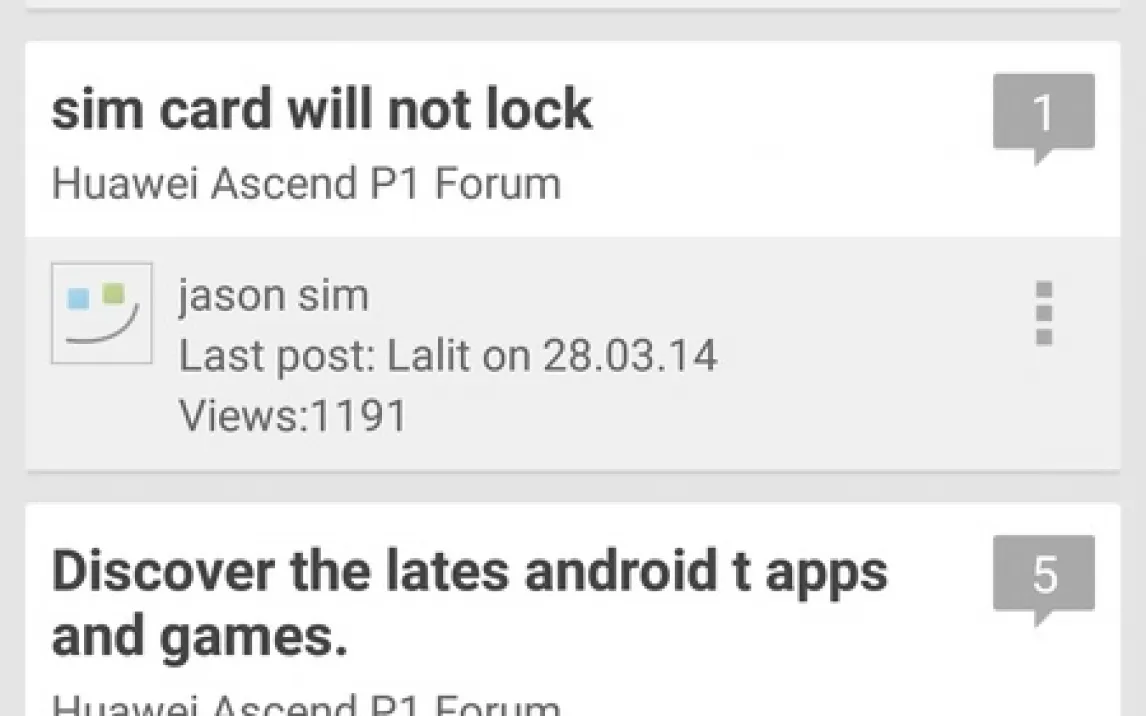Open replies bubble showing 1 comment
This screenshot has height=716, width=1146.
click(1043, 114)
